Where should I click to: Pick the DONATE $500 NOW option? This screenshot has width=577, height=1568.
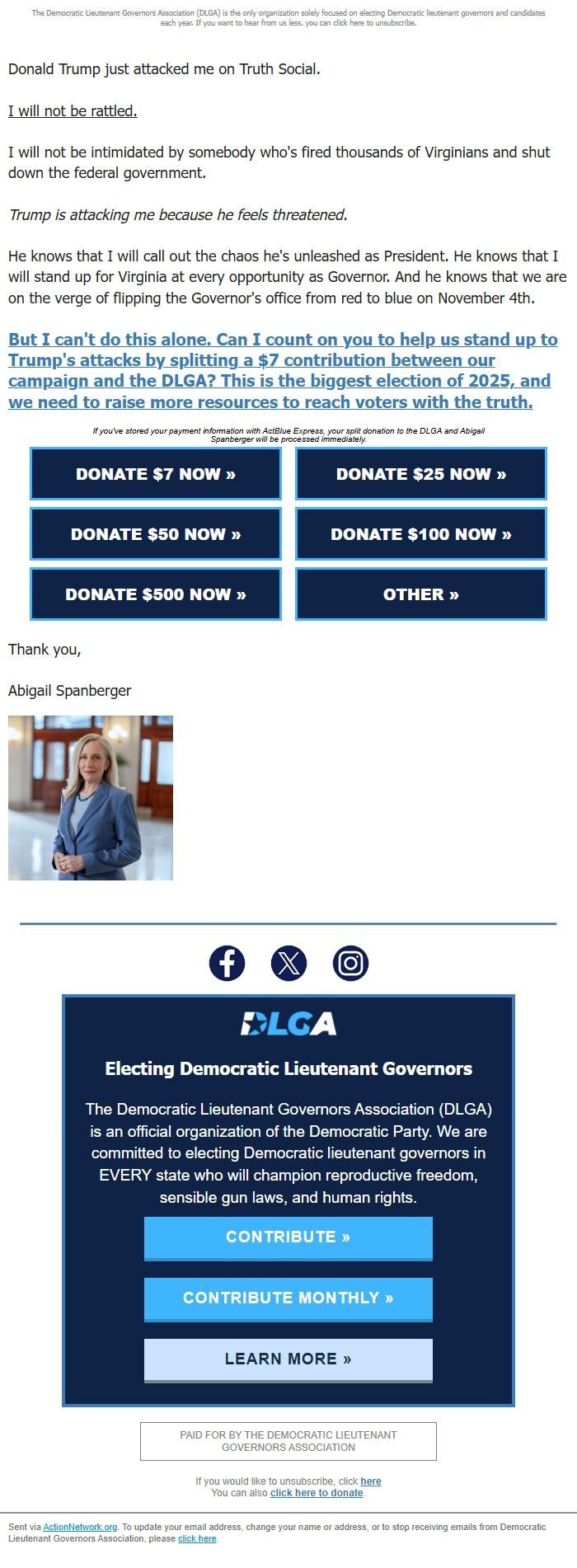156,594
